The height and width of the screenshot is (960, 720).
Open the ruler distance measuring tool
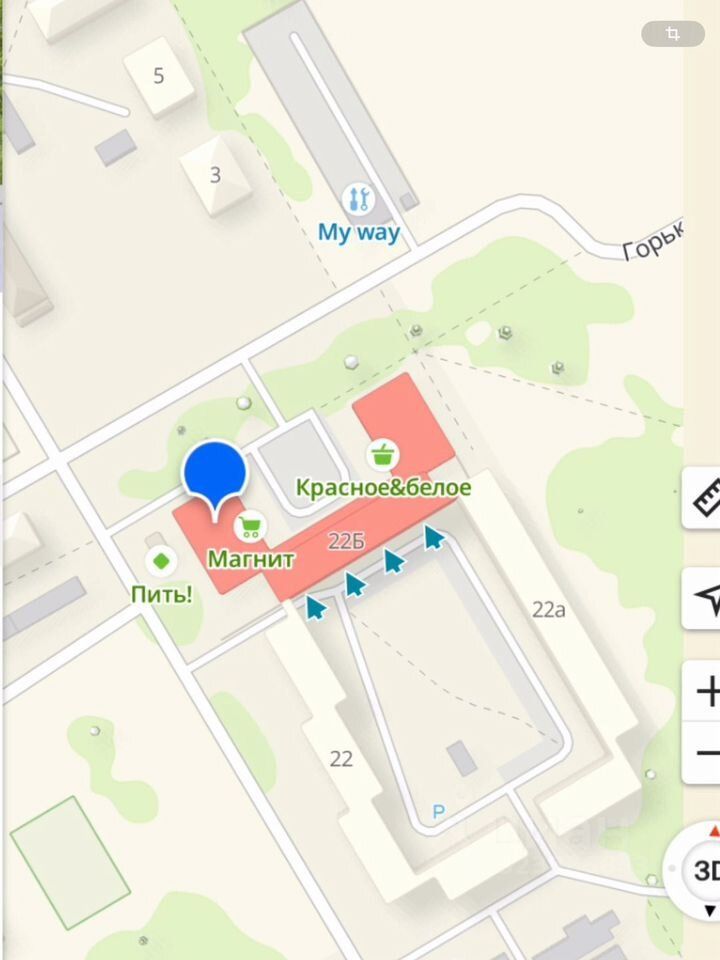[706, 497]
